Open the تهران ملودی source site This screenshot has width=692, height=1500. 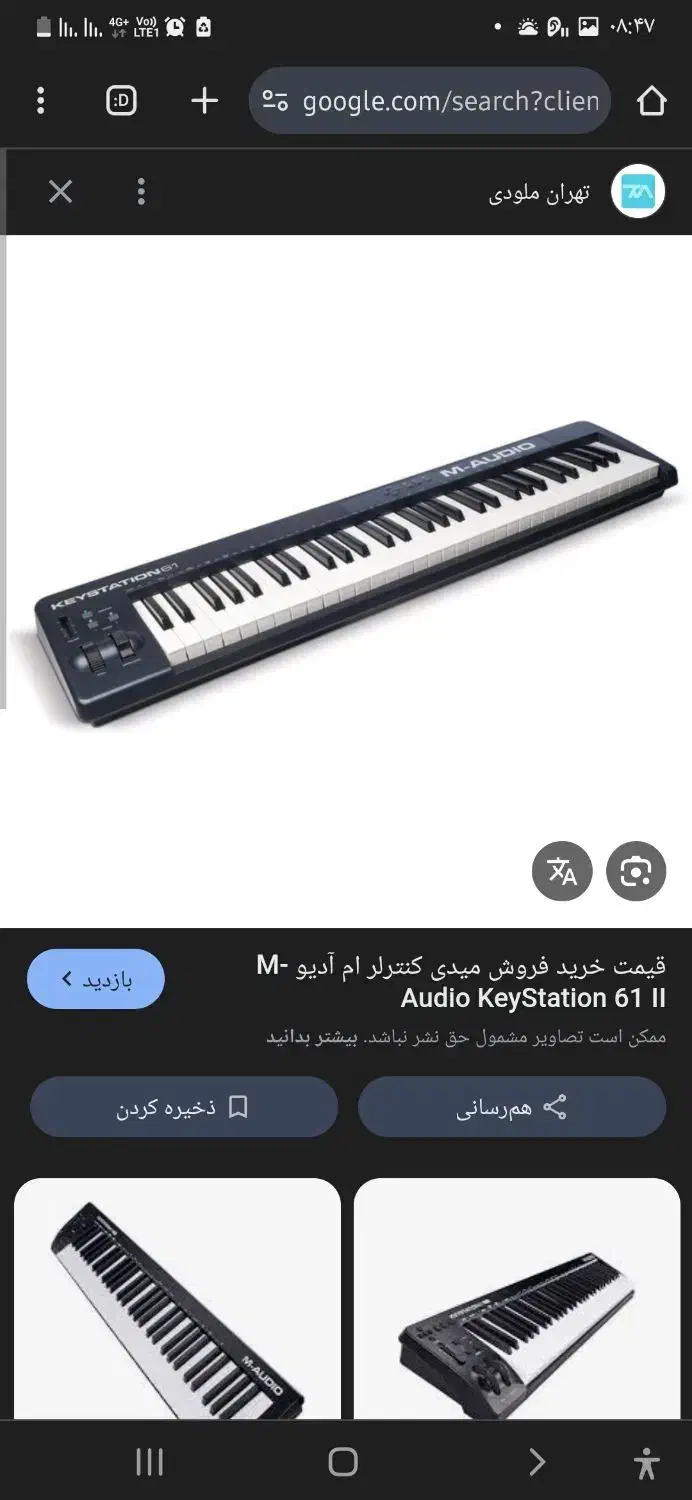[x=577, y=192]
